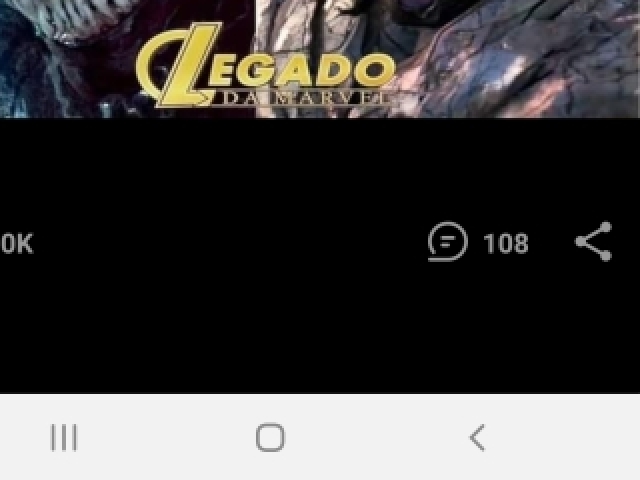Share this post
The image size is (640, 480).
click(x=593, y=242)
